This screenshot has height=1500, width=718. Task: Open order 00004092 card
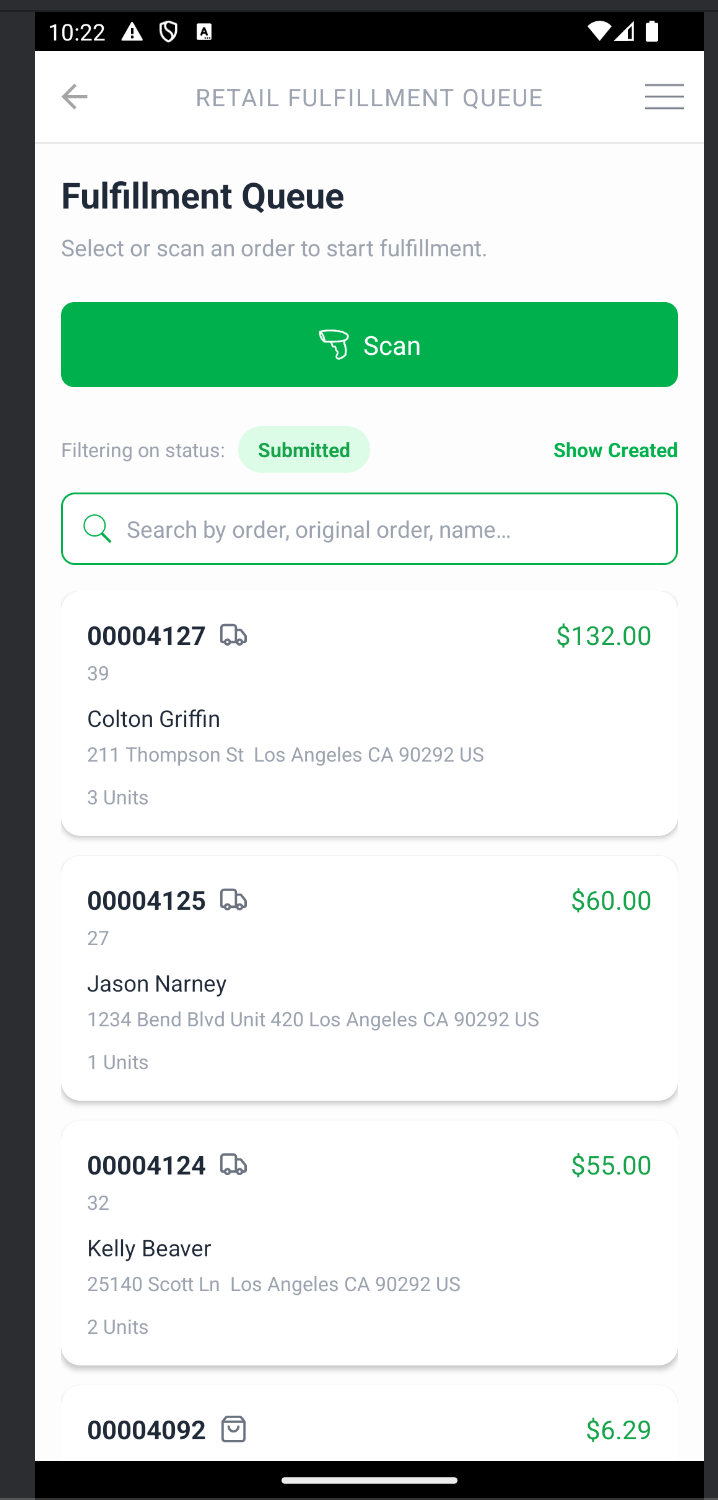pyautogui.click(x=369, y=1430)
